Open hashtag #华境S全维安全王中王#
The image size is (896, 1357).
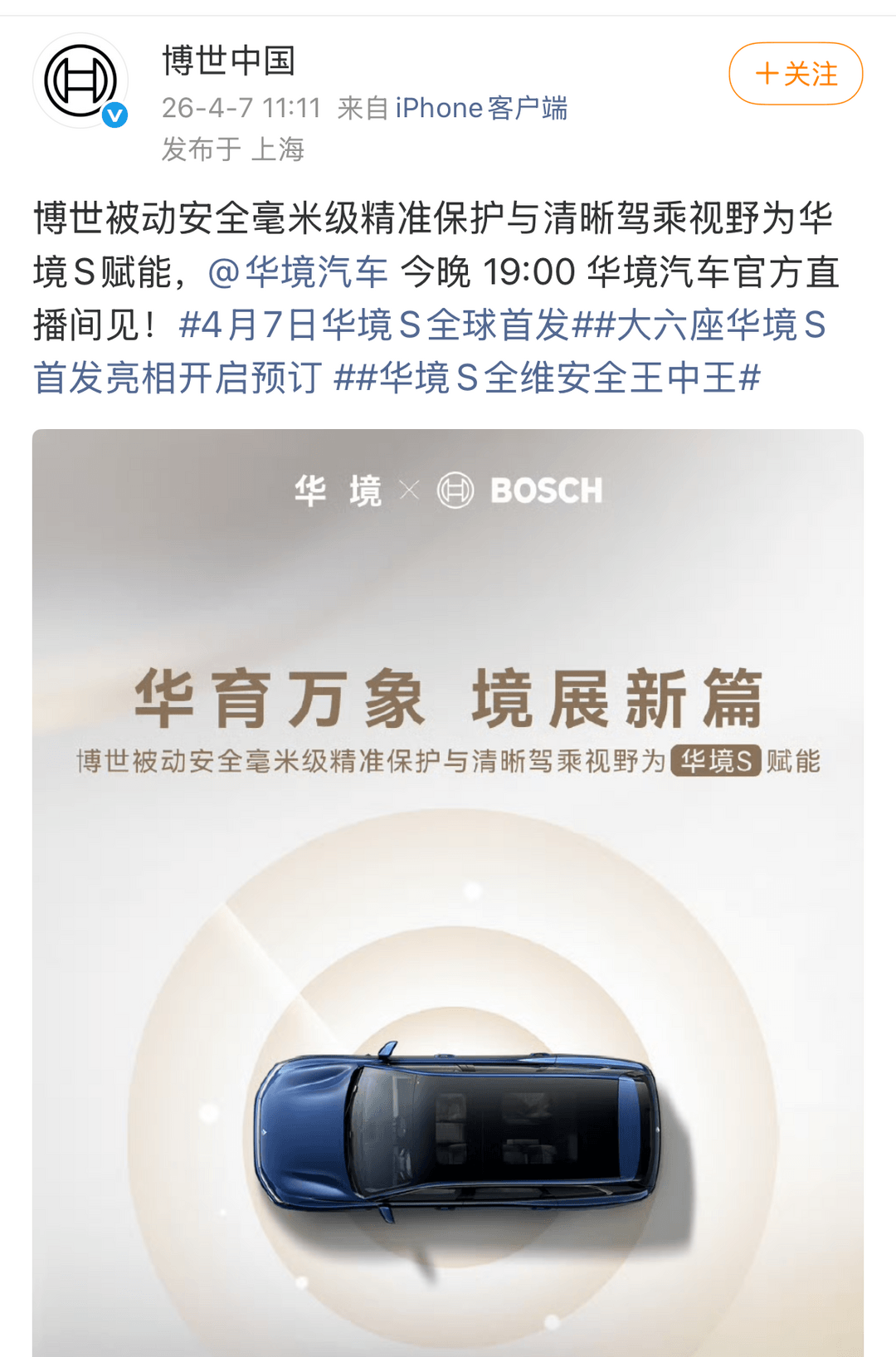coord(548,378)
